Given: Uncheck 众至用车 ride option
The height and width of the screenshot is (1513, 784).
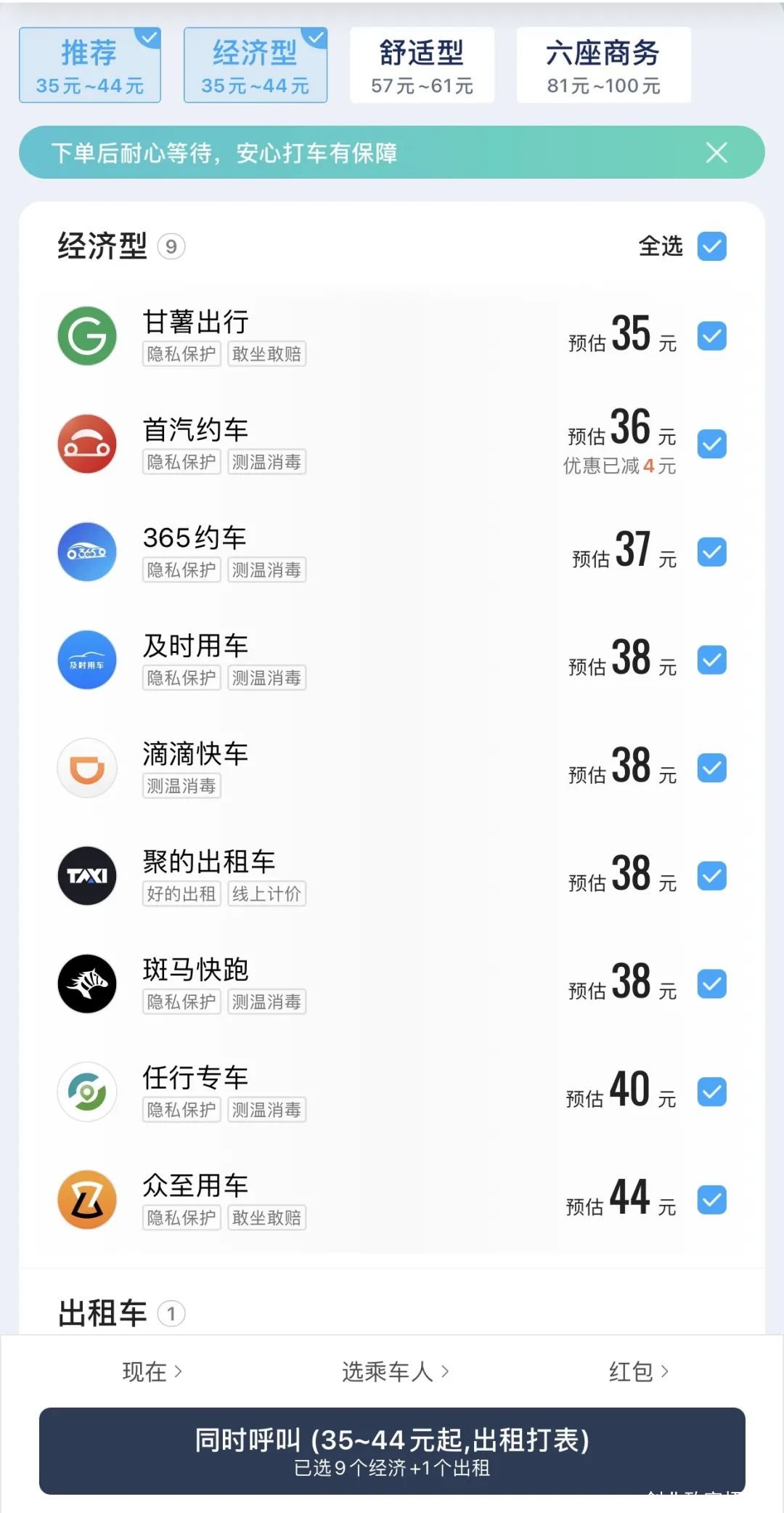Looking at the screenshot, I should 711,1200.
